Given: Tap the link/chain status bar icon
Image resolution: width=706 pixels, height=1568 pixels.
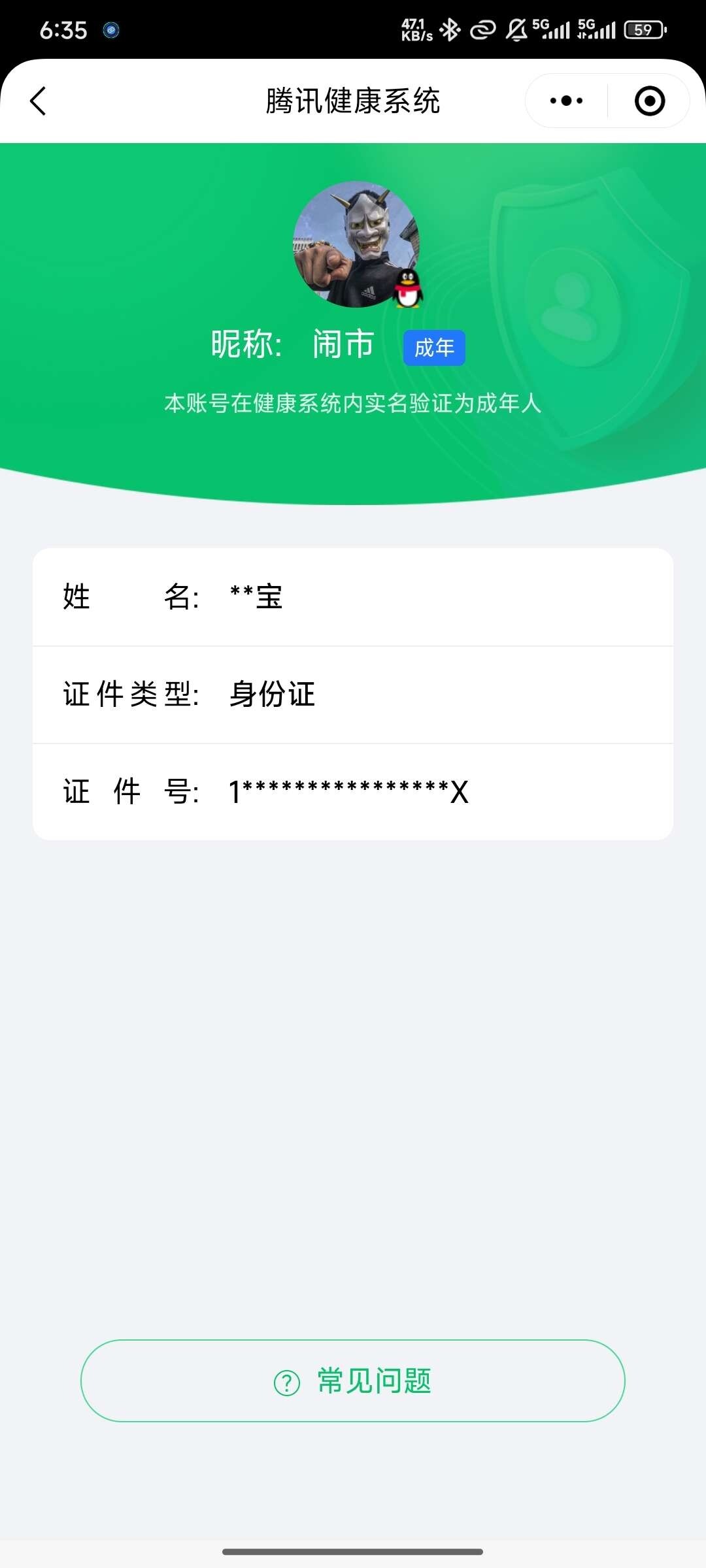Looking at the screenshot, I should pos(484,29).
